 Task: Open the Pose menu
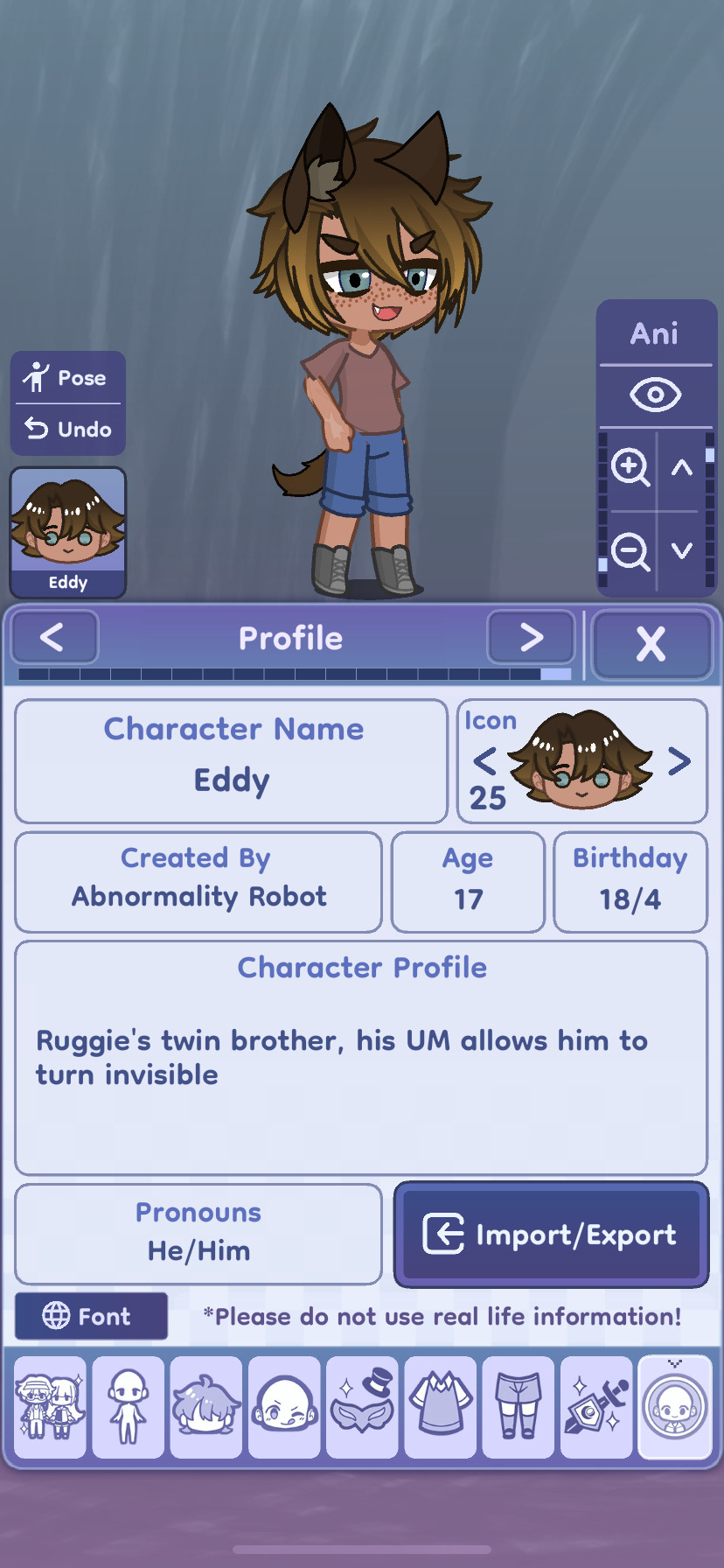click(68, 378)
